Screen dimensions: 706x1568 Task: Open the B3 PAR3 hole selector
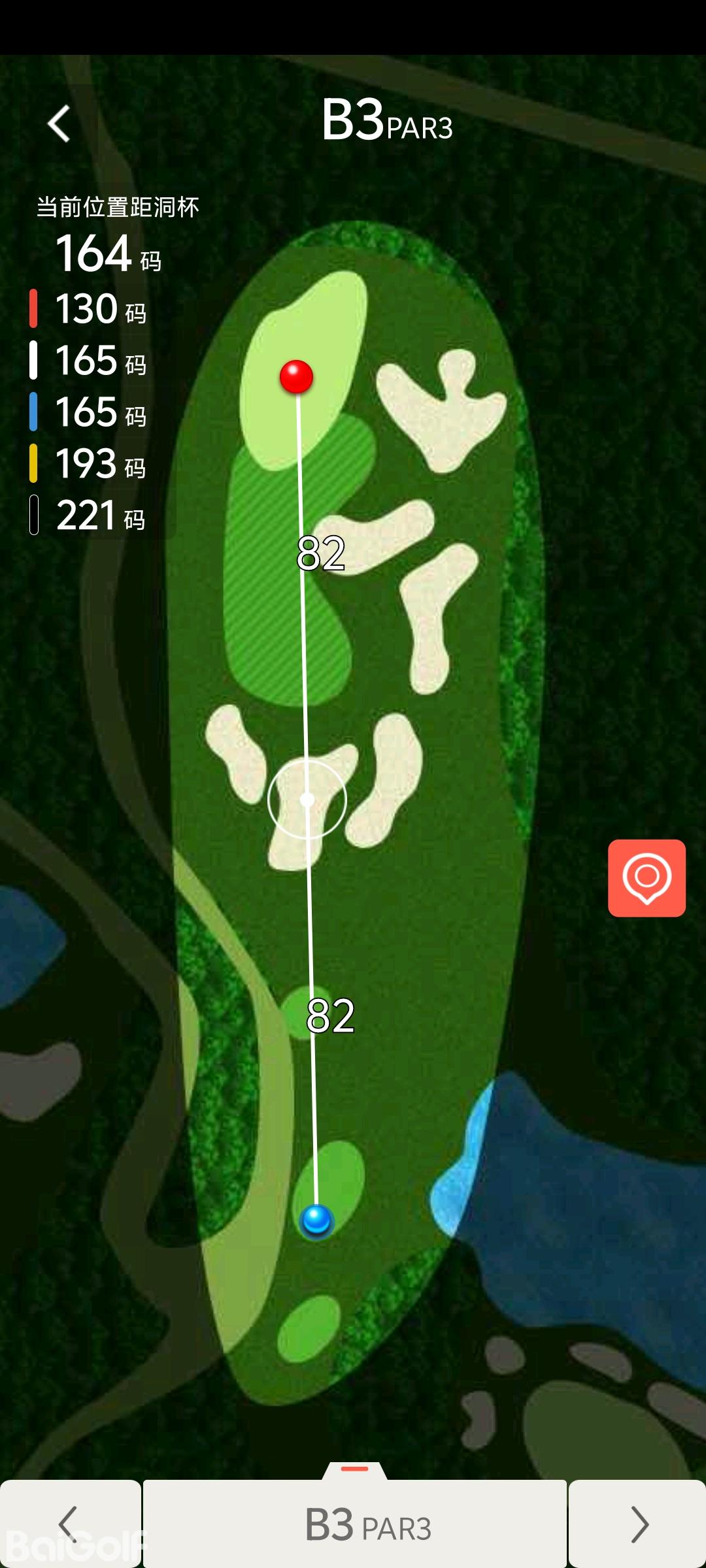pyautogui.click(x=355, y=1524)
